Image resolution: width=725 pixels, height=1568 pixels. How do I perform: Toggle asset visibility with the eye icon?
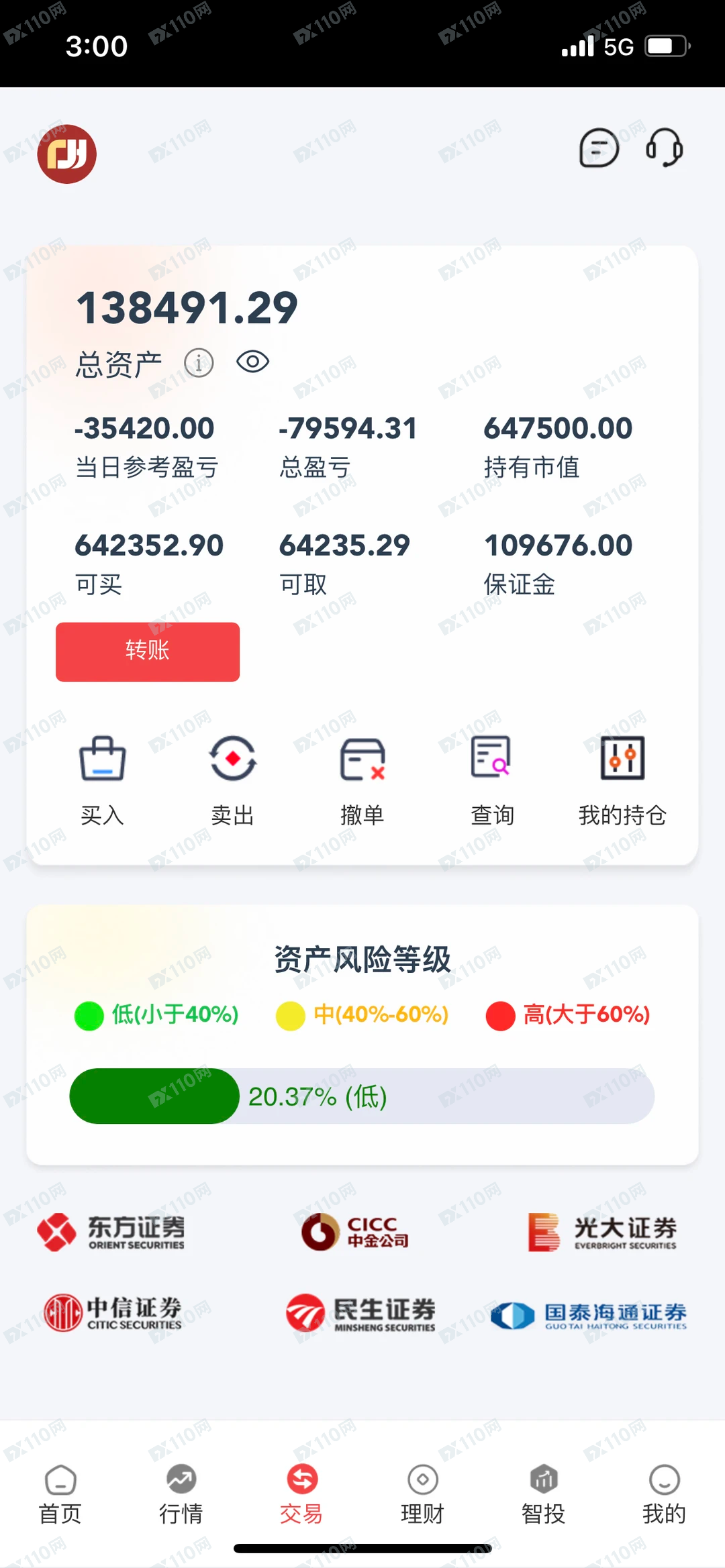click(253, 362)
